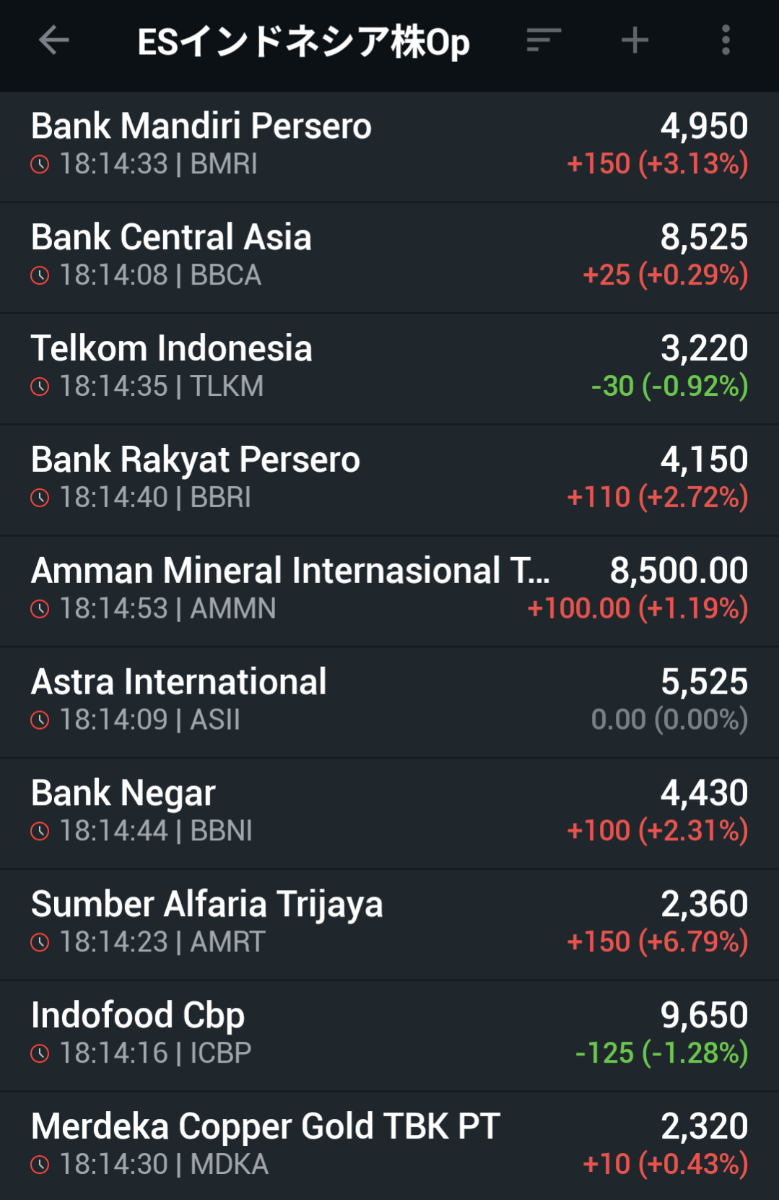
Task: Open Bank Rakyat Persero stock
Action: click(x=389, y=479)
